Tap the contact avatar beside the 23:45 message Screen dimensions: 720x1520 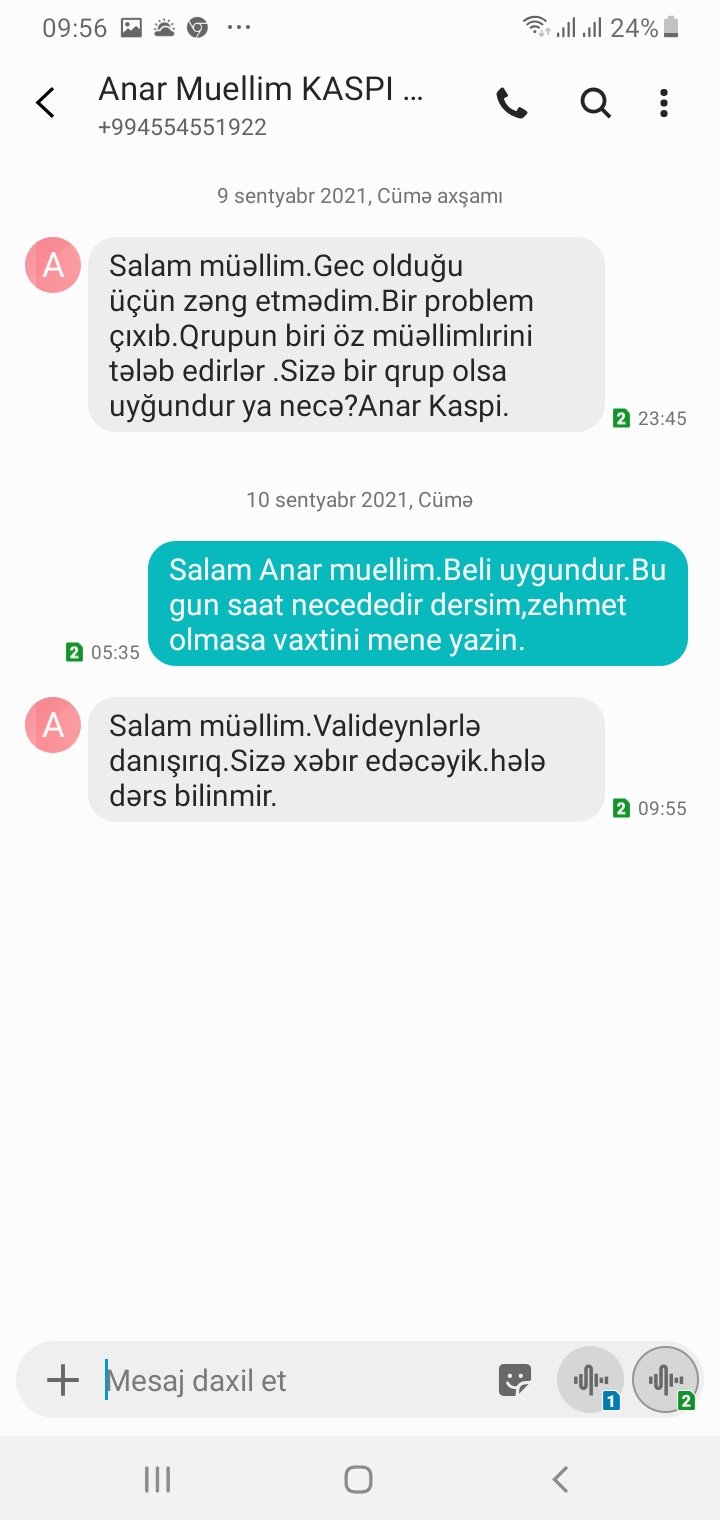(x=52, y=265)
